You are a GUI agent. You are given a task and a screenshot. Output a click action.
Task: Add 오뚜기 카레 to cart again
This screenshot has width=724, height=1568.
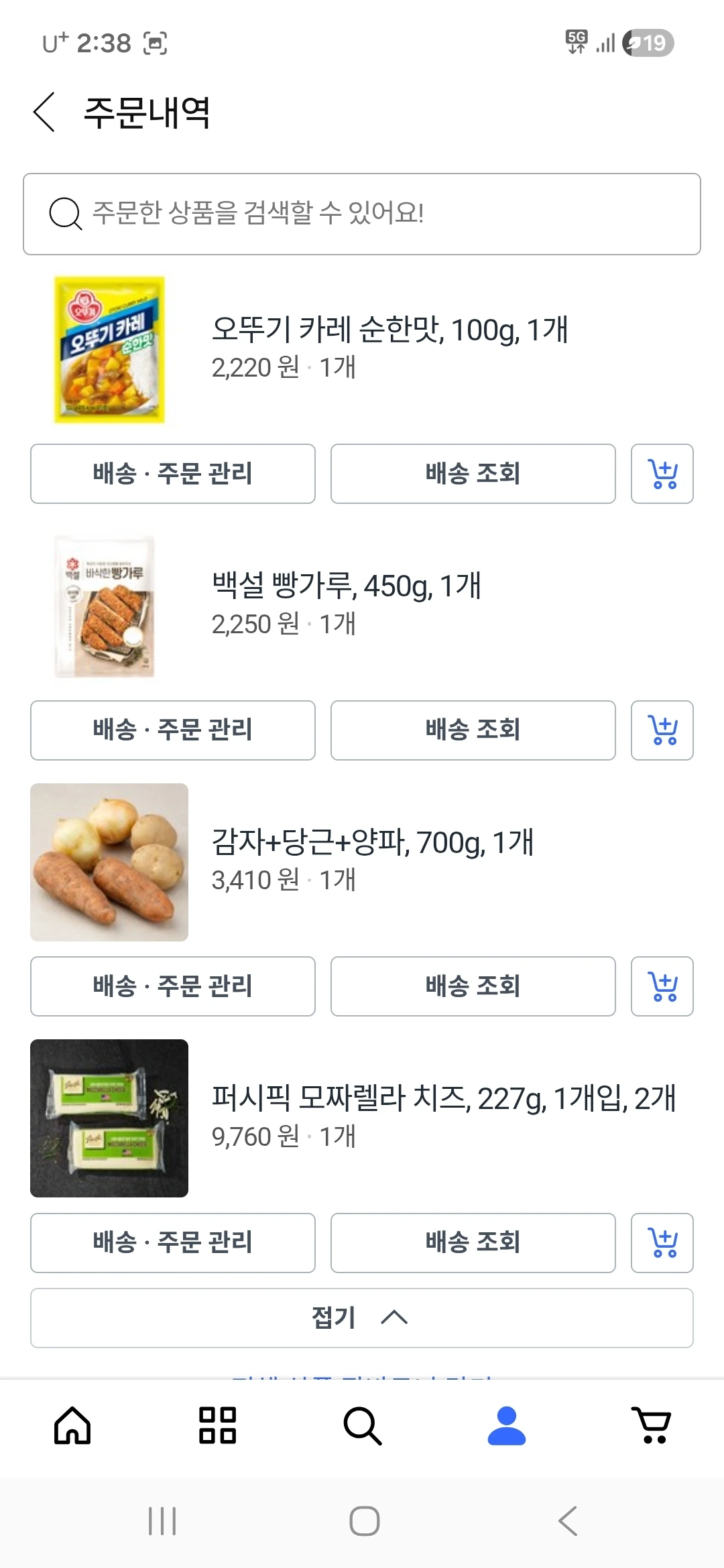pos(662,474)
